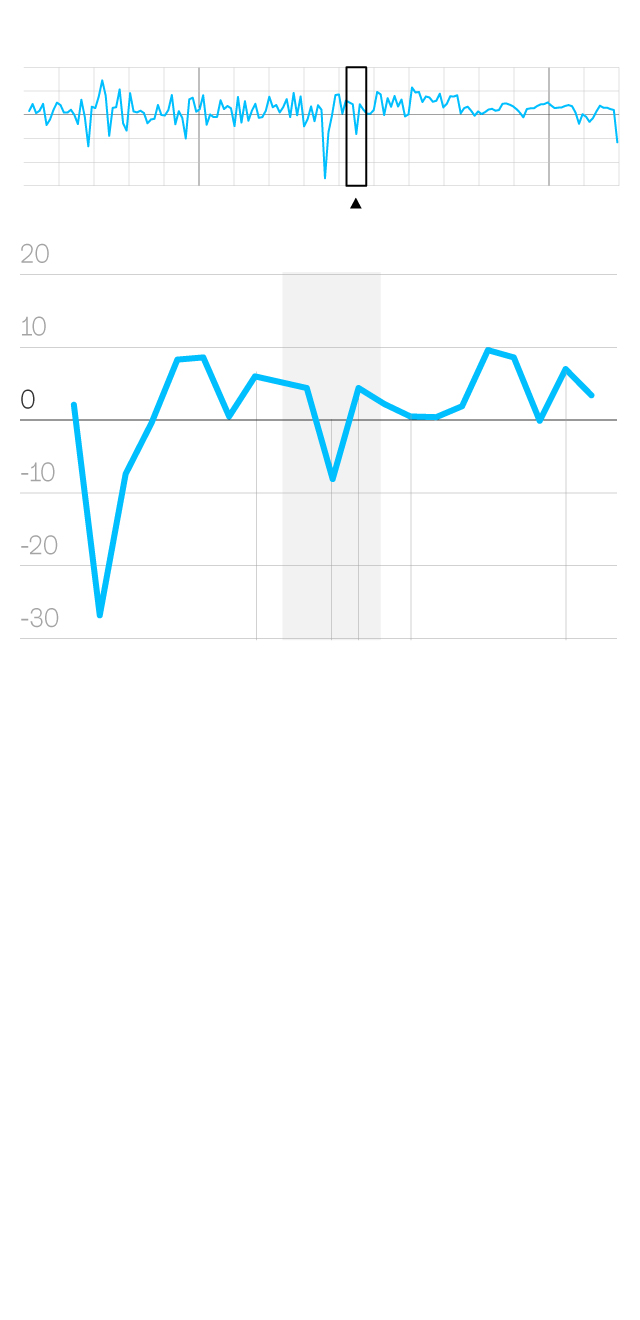Tap the selection window on the overview chart
The width and height of the screenshot is (640, 1320).
coord(356,126)
